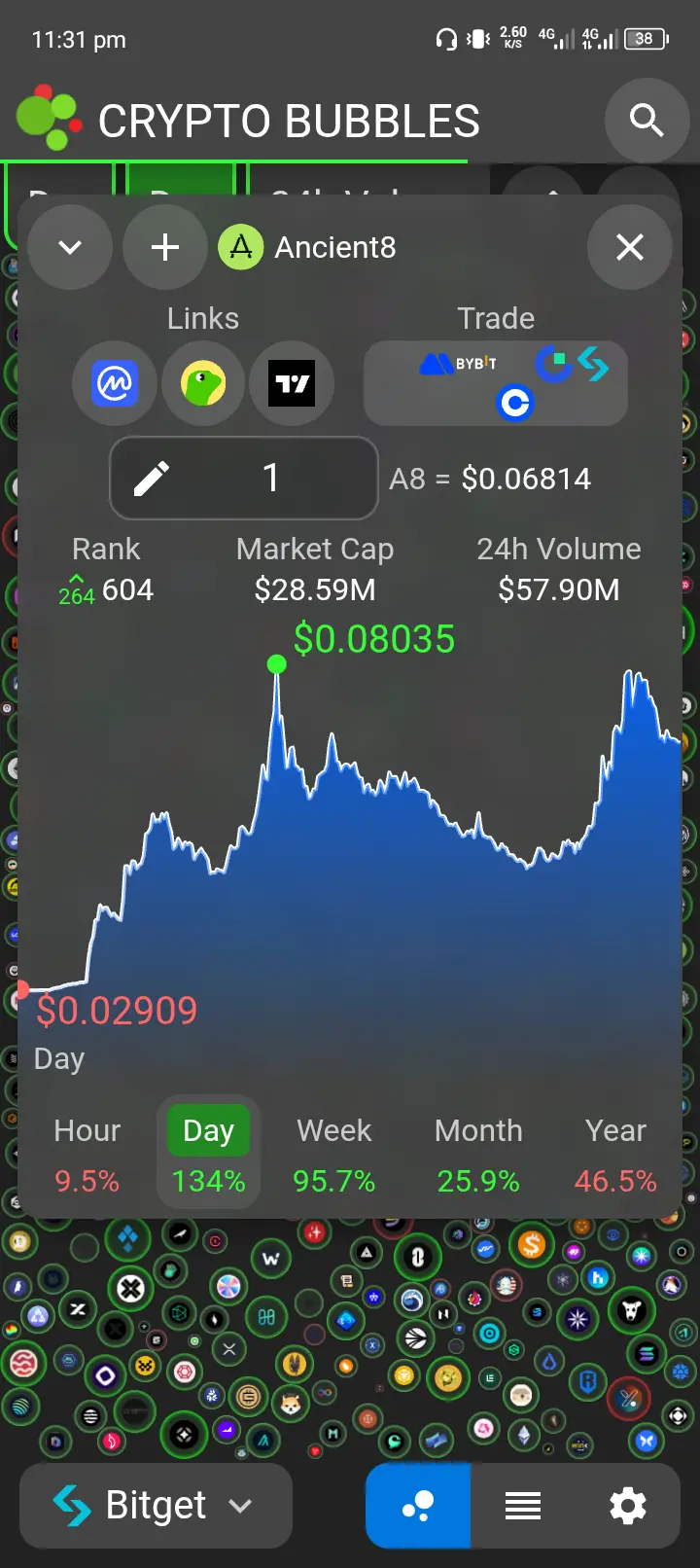Open the settings gear
Viewport: 700px width, 1568px height.
[628, 1506]
